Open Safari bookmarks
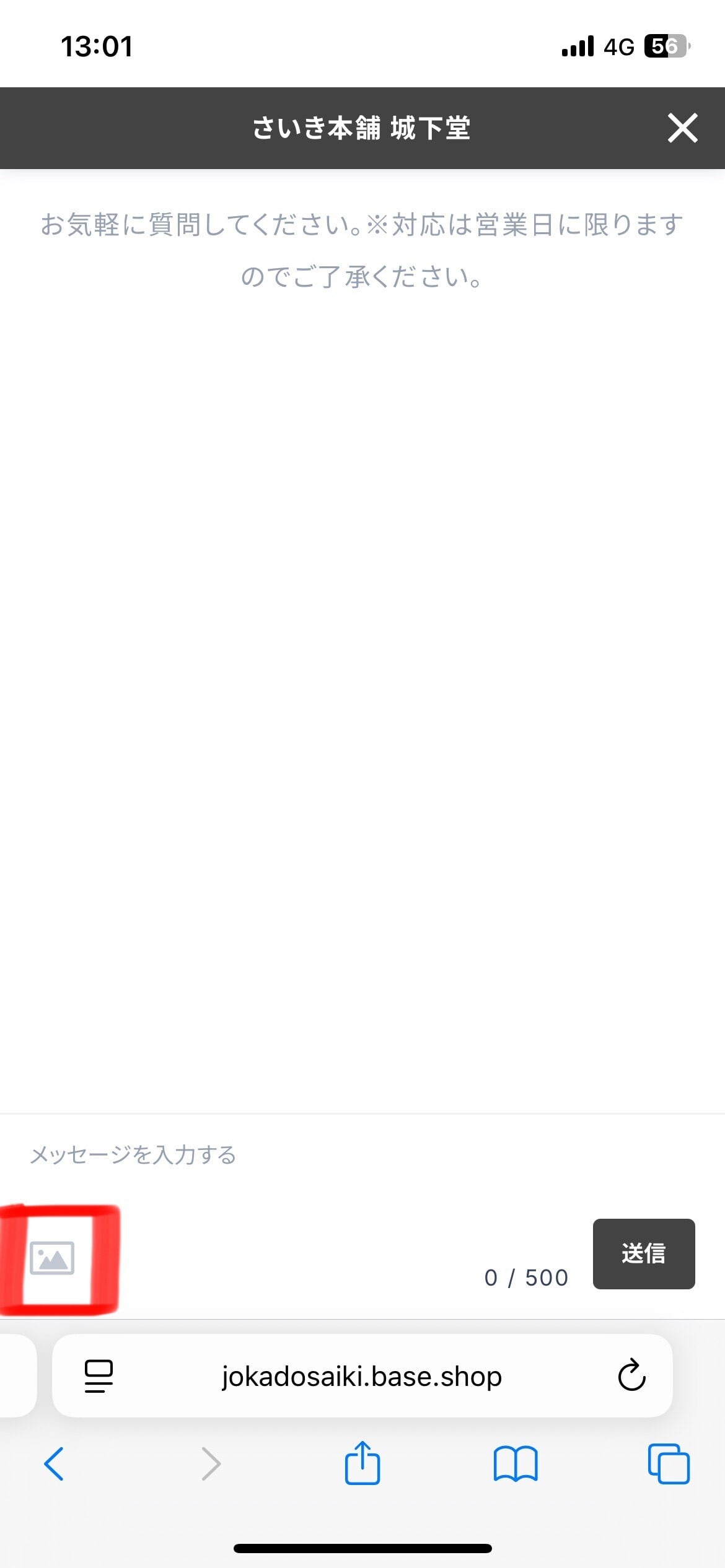 [516, 1464]
